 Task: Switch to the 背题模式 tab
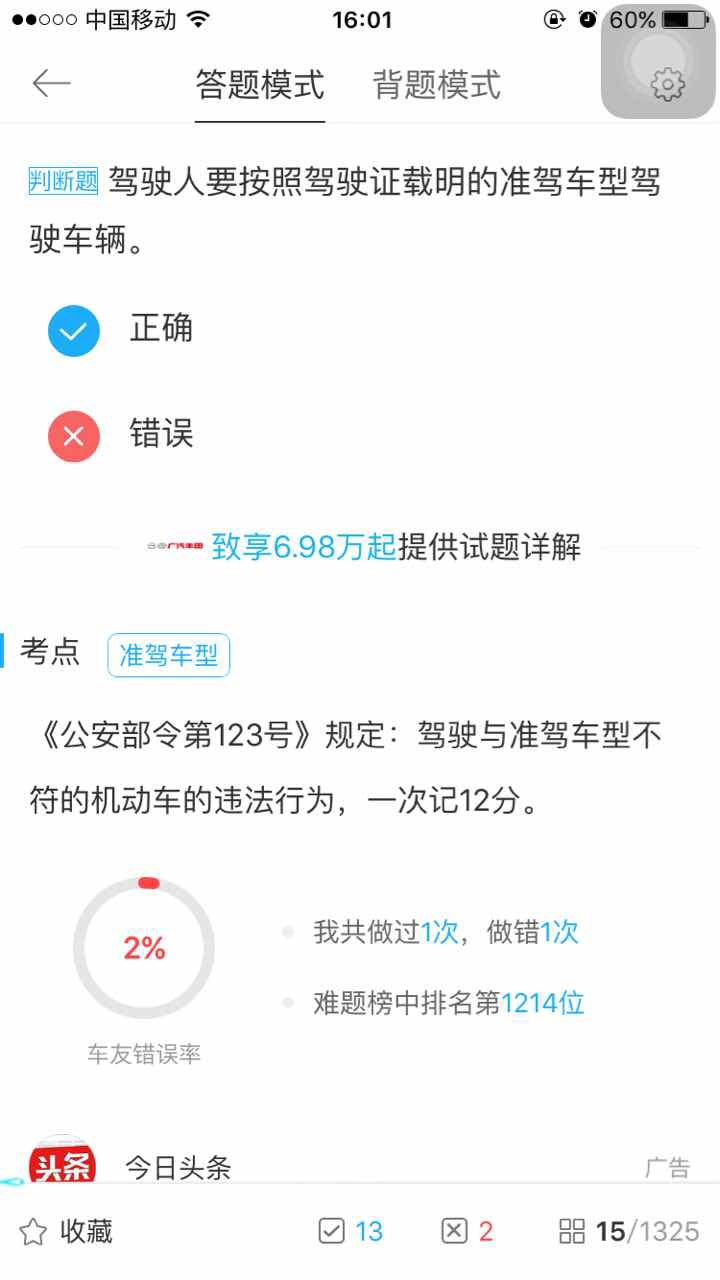coord(437,85)
